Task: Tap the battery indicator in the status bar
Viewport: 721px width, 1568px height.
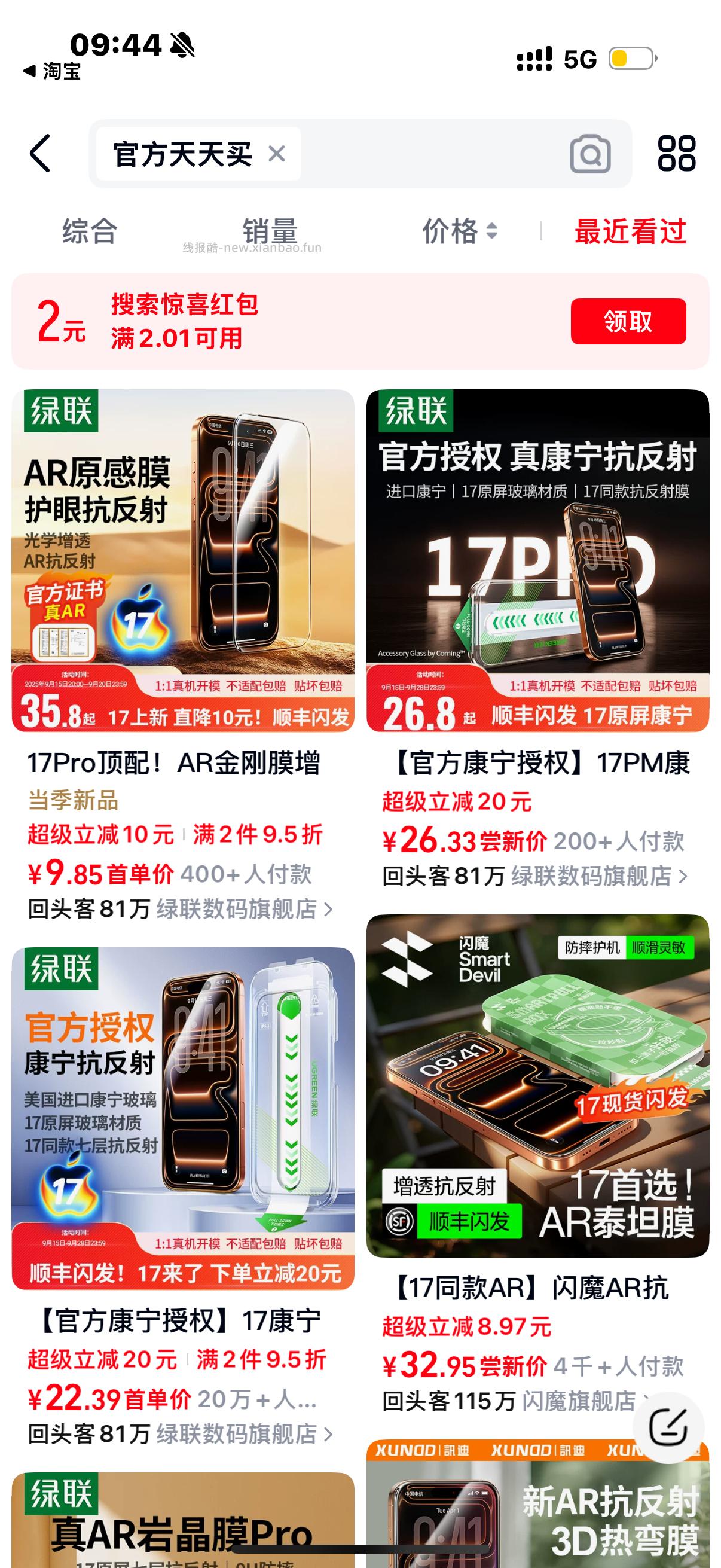Action: click(x=631, y=58)
